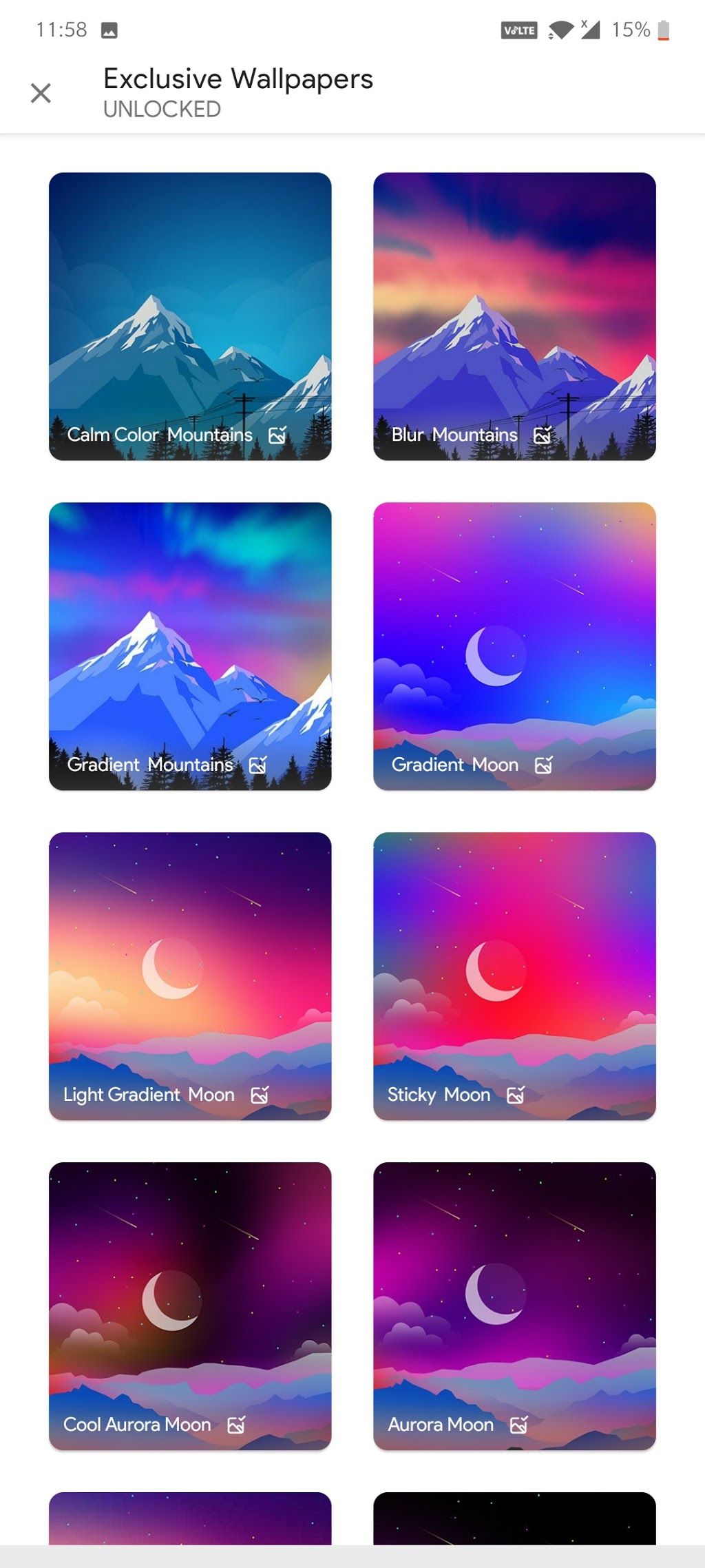Open the Light Gradient Moon wallpaper

[190, 976]
